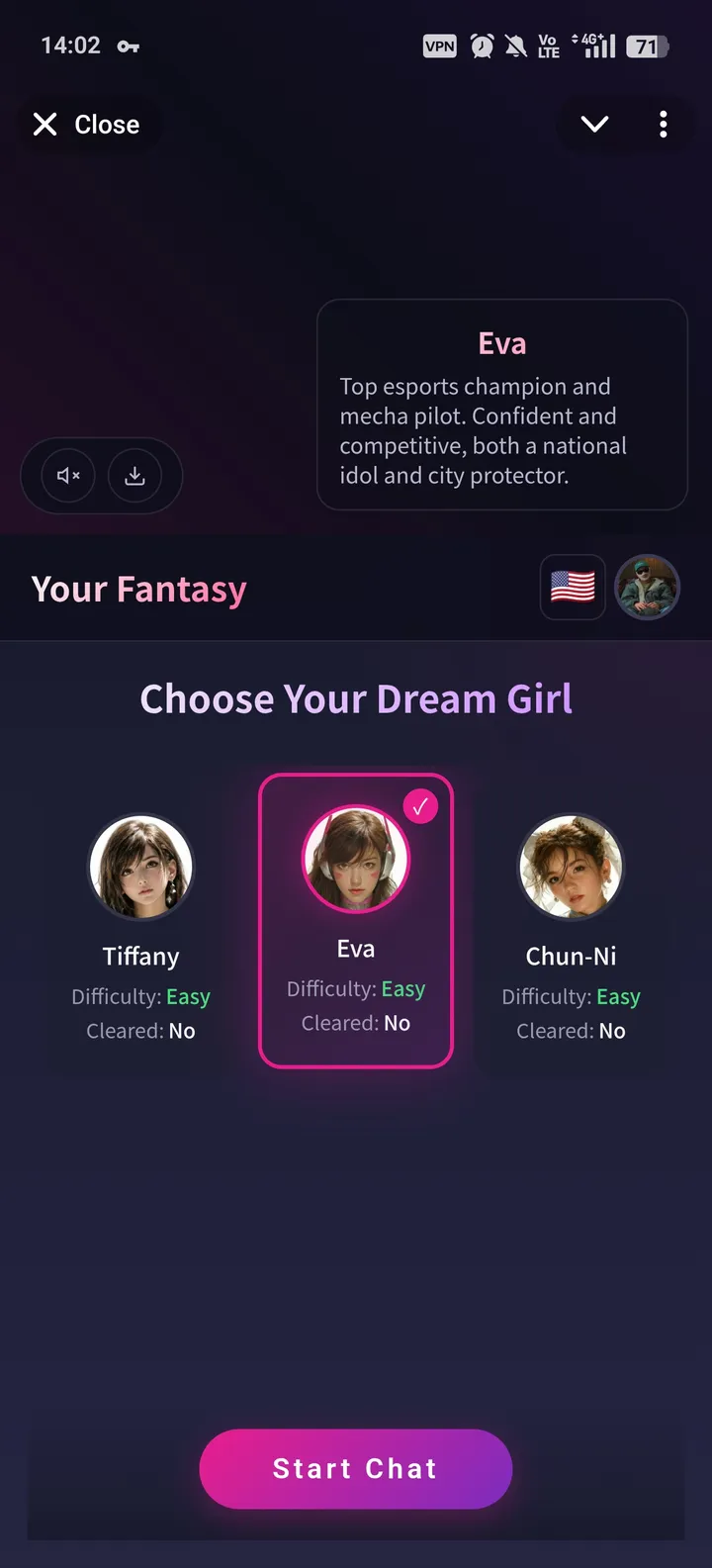This screenshot has width=712, height=1568.
Task: Expand Eva's character description card
Action: point(501,406)
